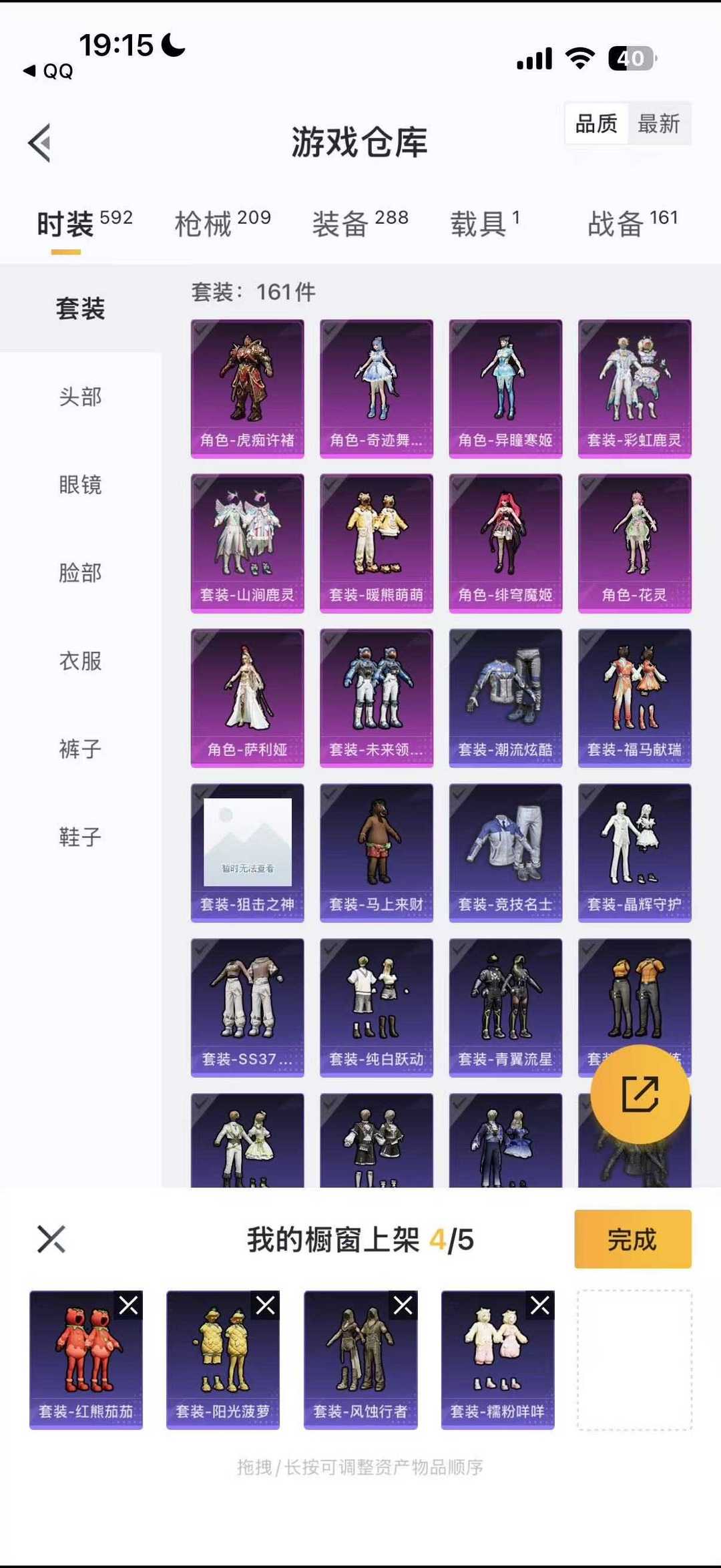
Task: Open the 战备 tab
Action: (x=632, y=223)
